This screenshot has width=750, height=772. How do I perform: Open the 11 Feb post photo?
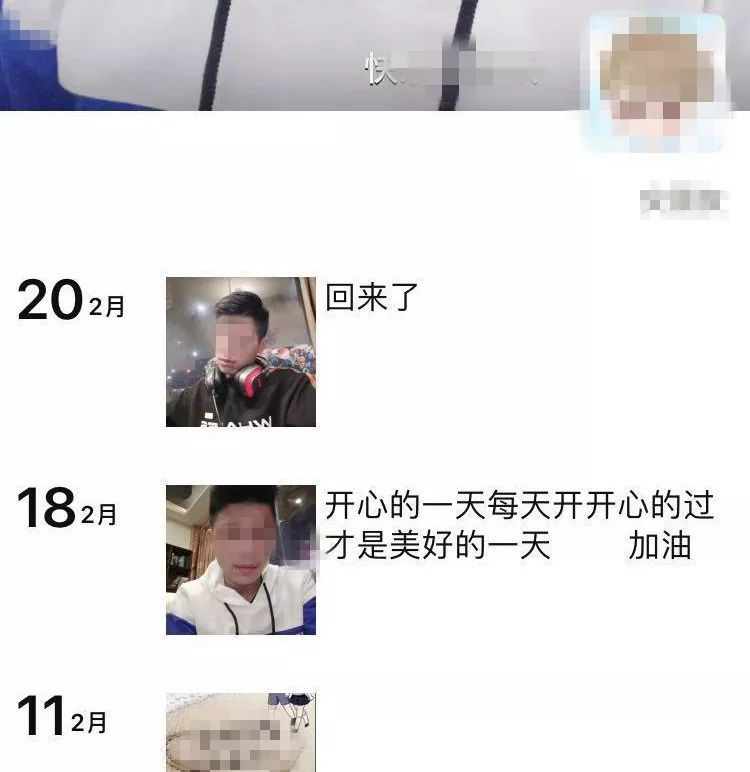click(x=240, y=732)
